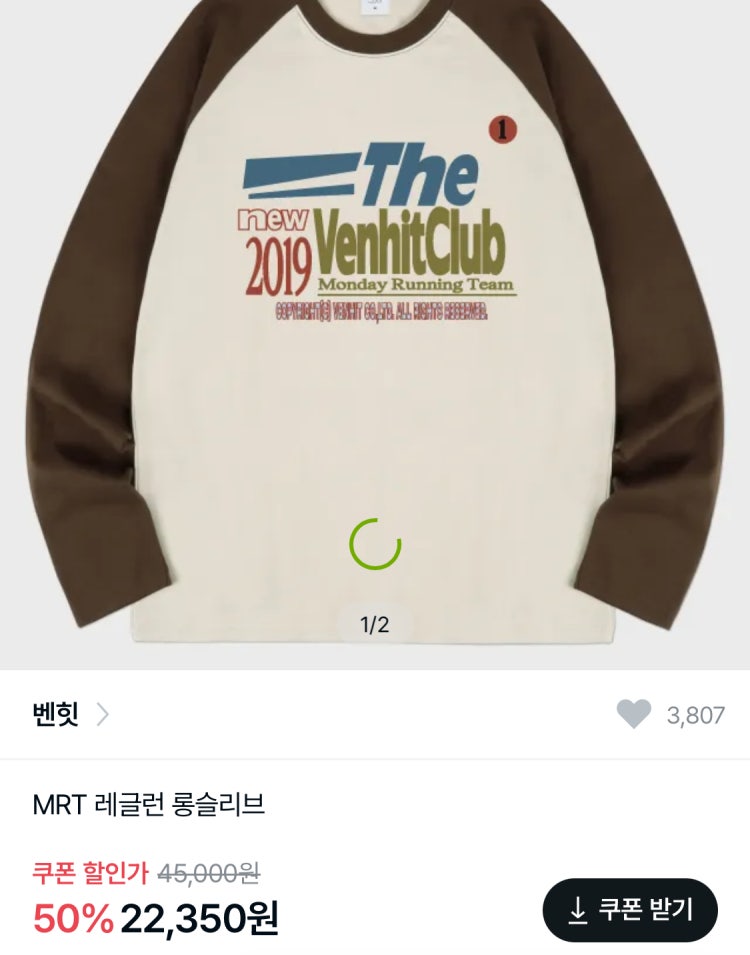This screenshot has width=750, height=955.
Task: Like this product with the heart icon
Action: pyautogui.click(x=634, y=714)
